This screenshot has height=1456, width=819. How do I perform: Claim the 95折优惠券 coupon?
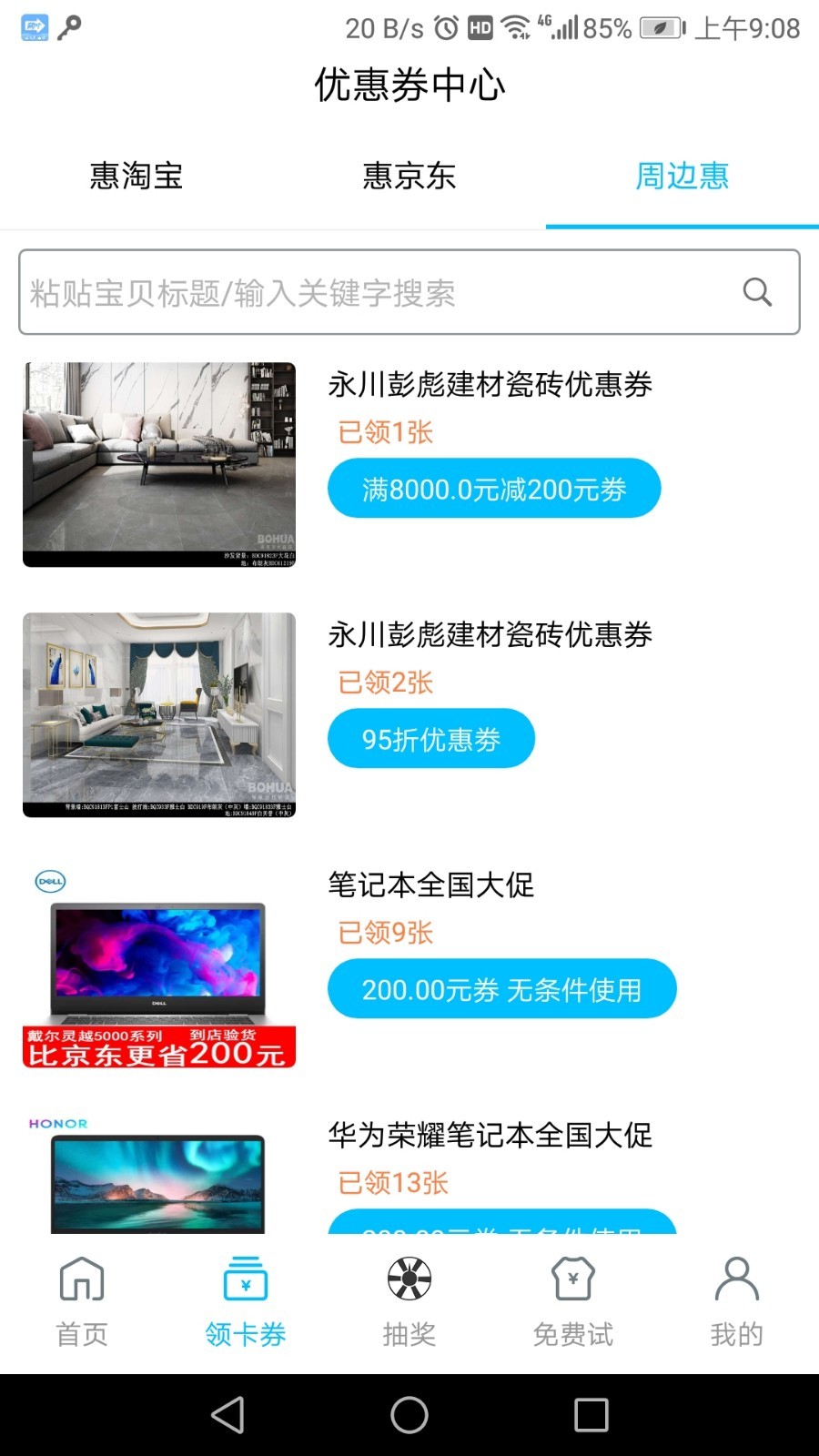[x=431, y=739]
